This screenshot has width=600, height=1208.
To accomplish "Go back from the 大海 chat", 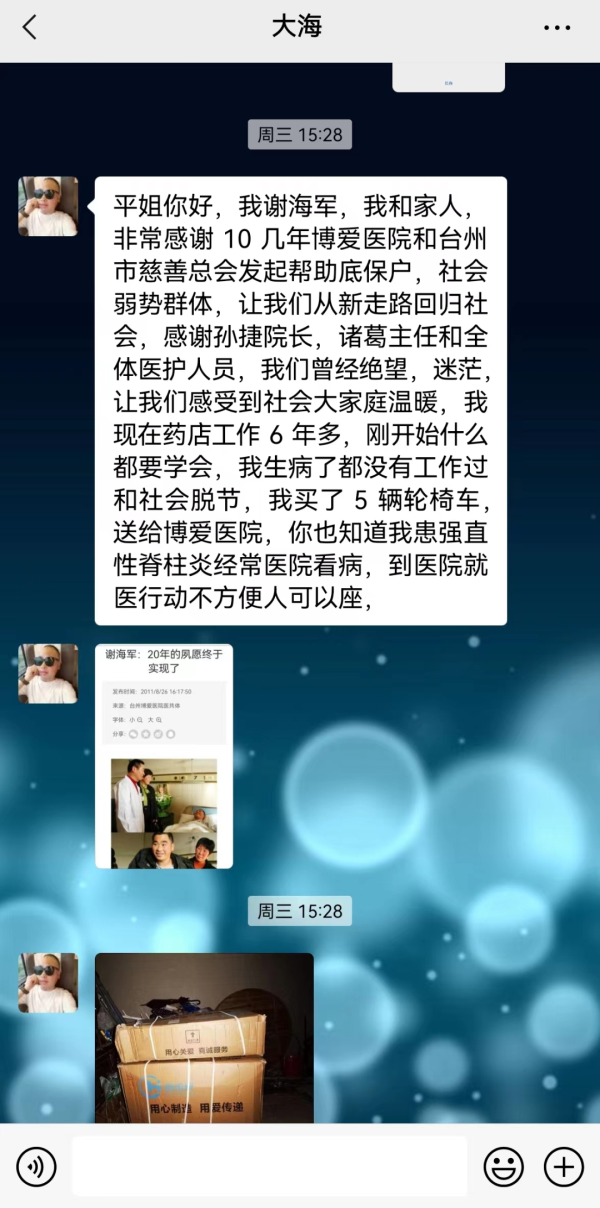I will (30, 27).
